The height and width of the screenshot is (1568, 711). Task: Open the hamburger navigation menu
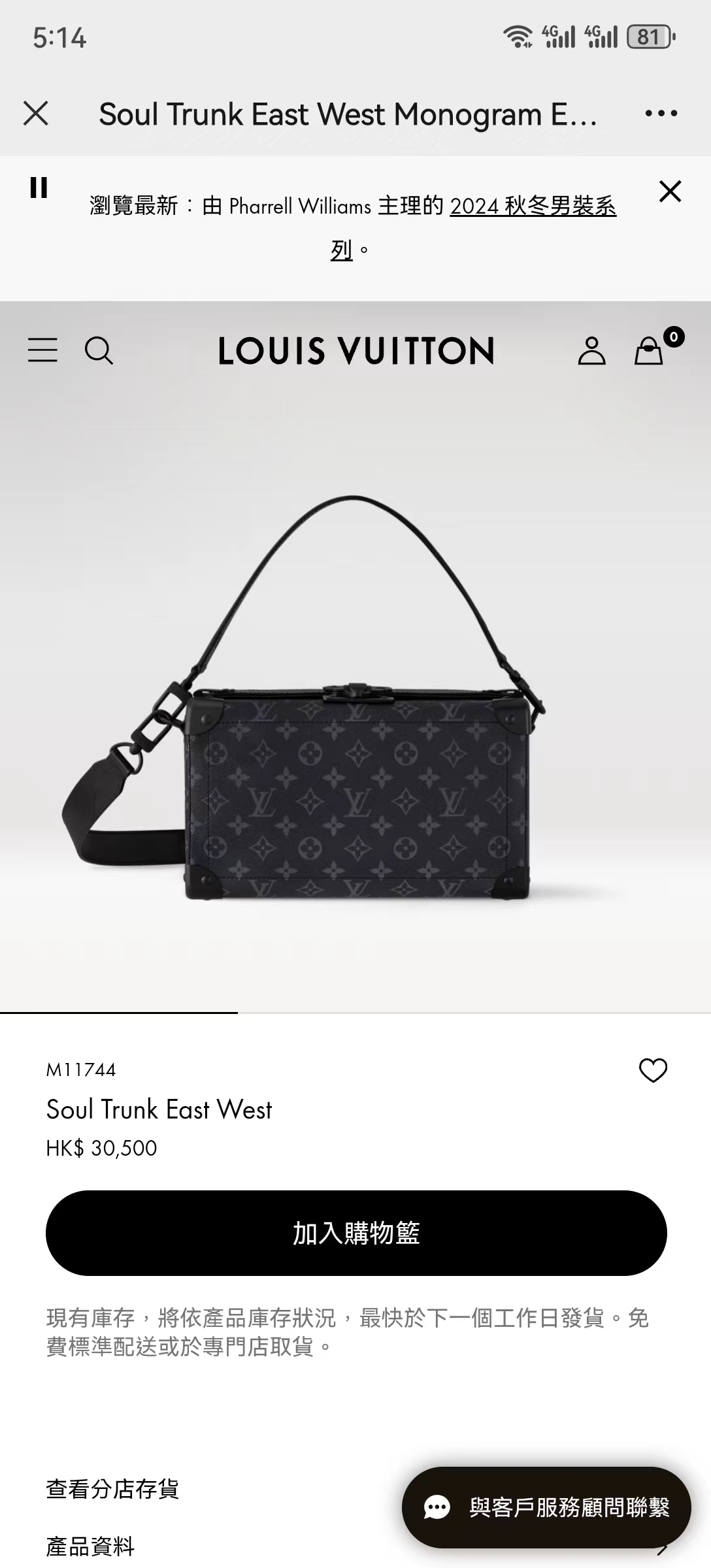click(43, 351)
